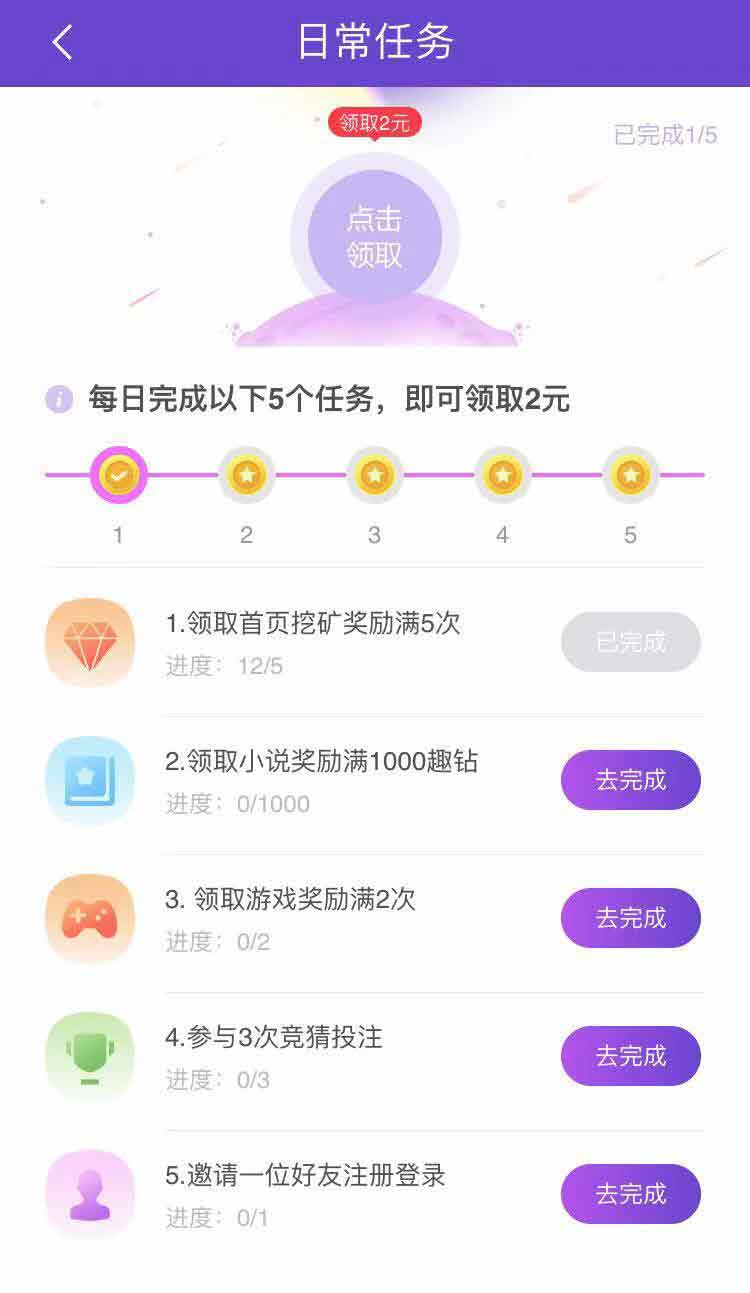
Task: Click 去完成 for the game reward task
Action: pyautogui.click(x=631, y=918)
